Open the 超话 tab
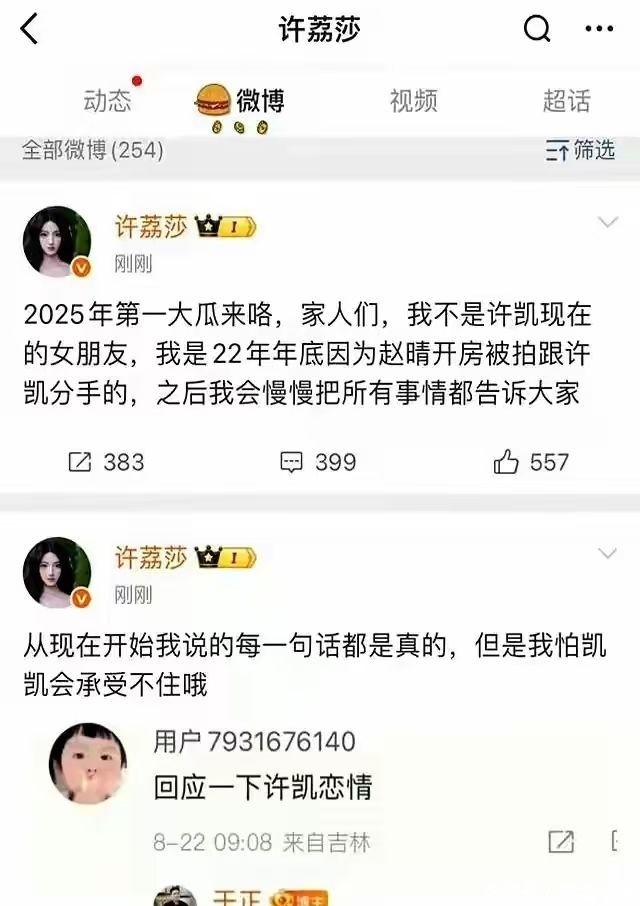Screen dimensions: 640x906 click(x=566, y=101)
